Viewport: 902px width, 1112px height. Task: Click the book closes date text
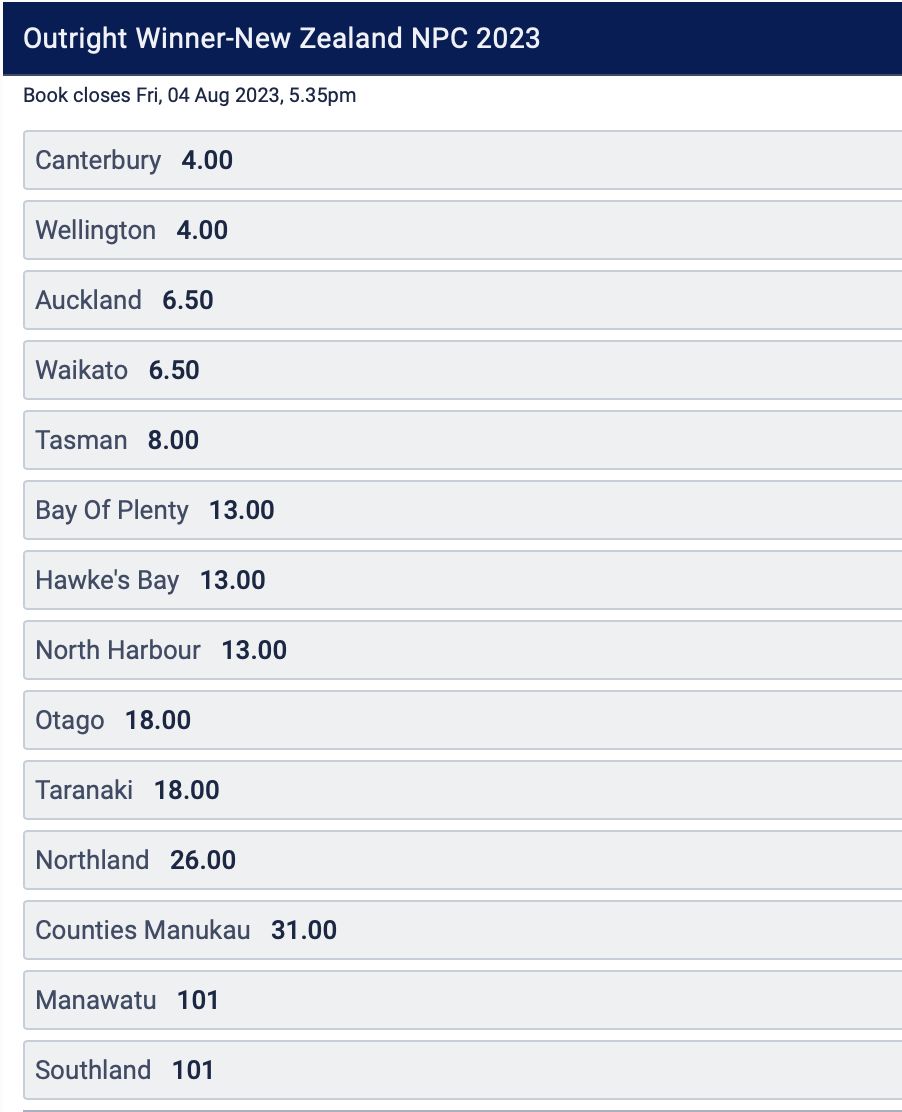point(190,95)
